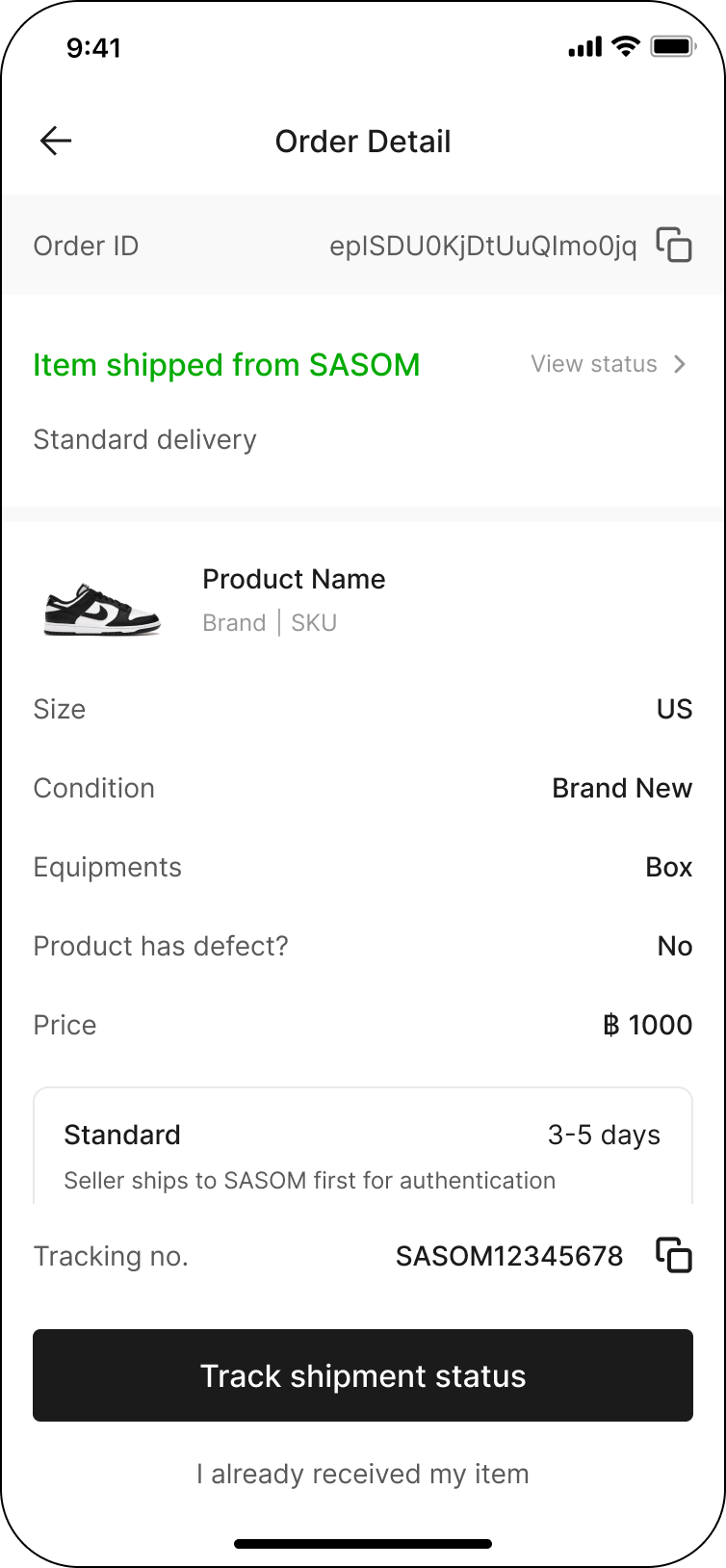Tap the Product has defect row

(363, 946)
